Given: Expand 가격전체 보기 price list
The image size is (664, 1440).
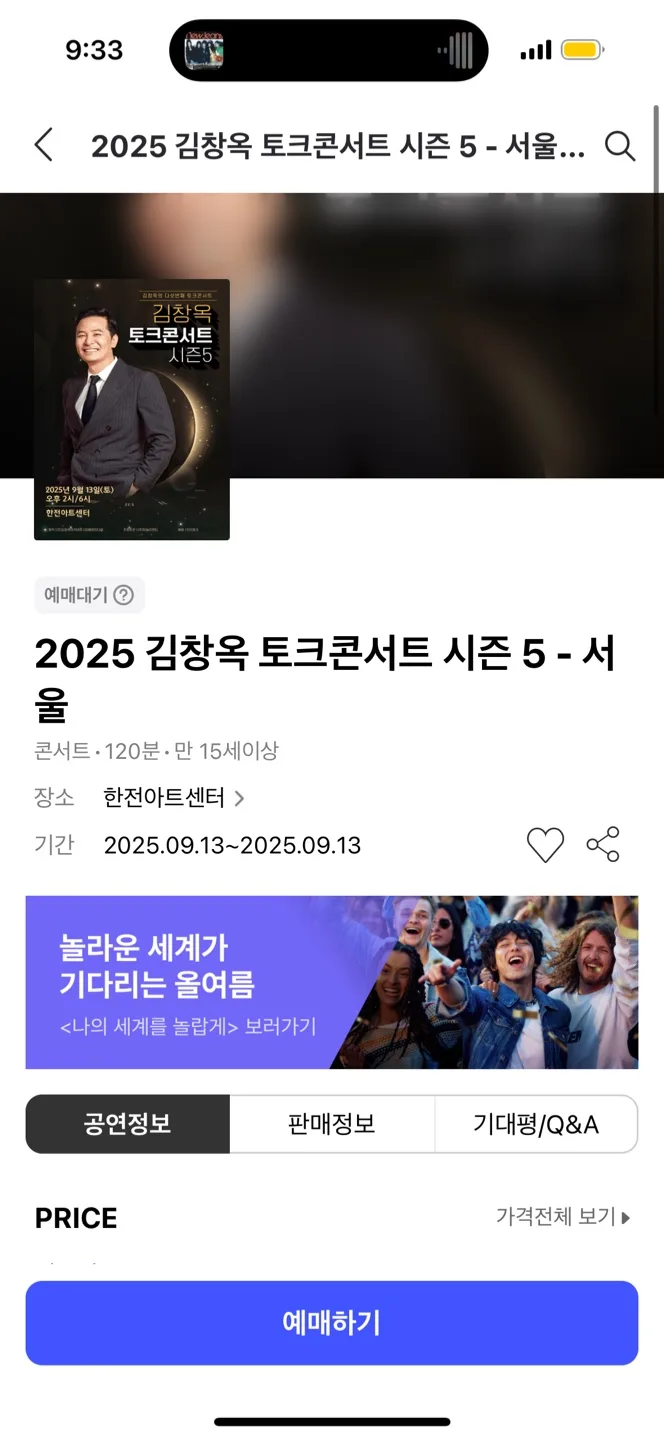Looking at the screenshot, I should [x=563, y=1217].
